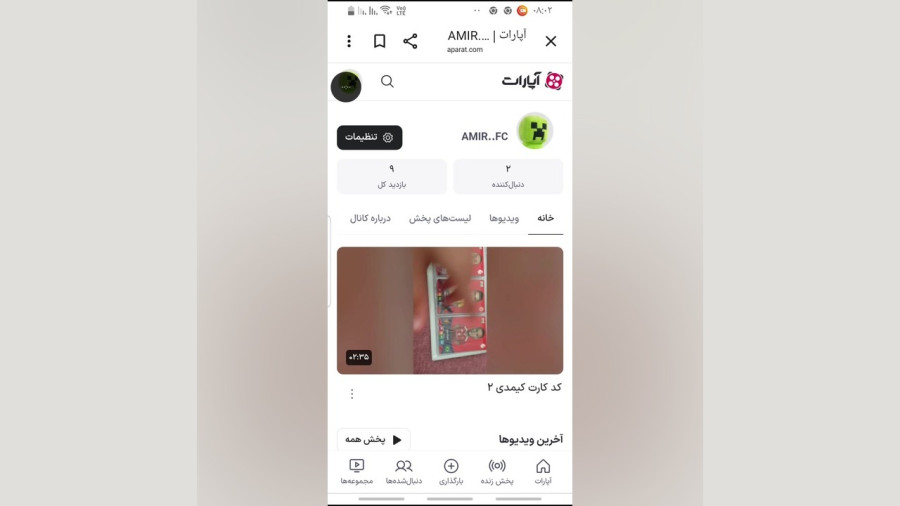This screenshot has width=900, height=506.
Task: Open the Aparat search icon
Action: pos(387,81)
